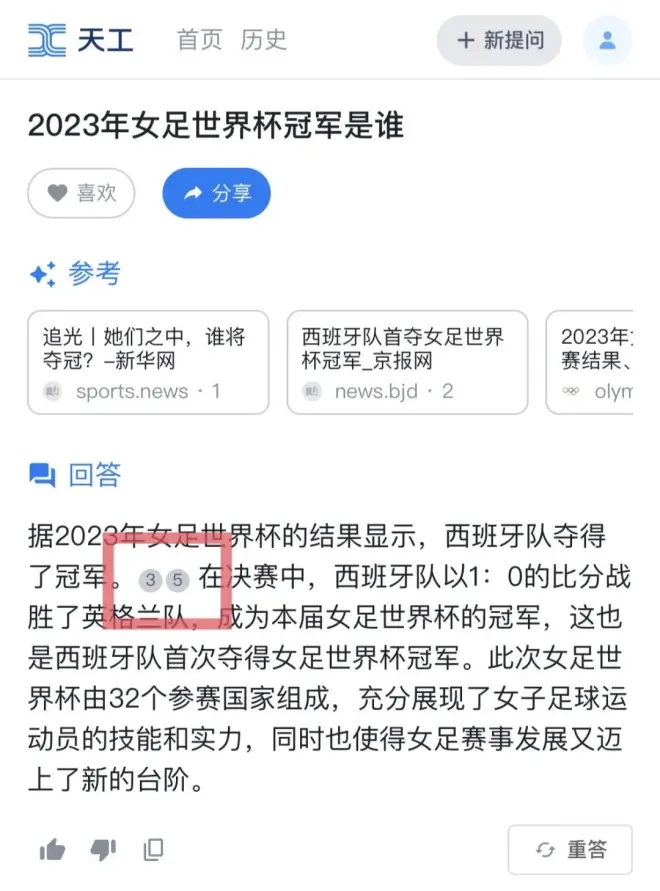Give the answer a thumbs up
The height and width of the screenshot is (891, 660).
[x=52, y=850]
